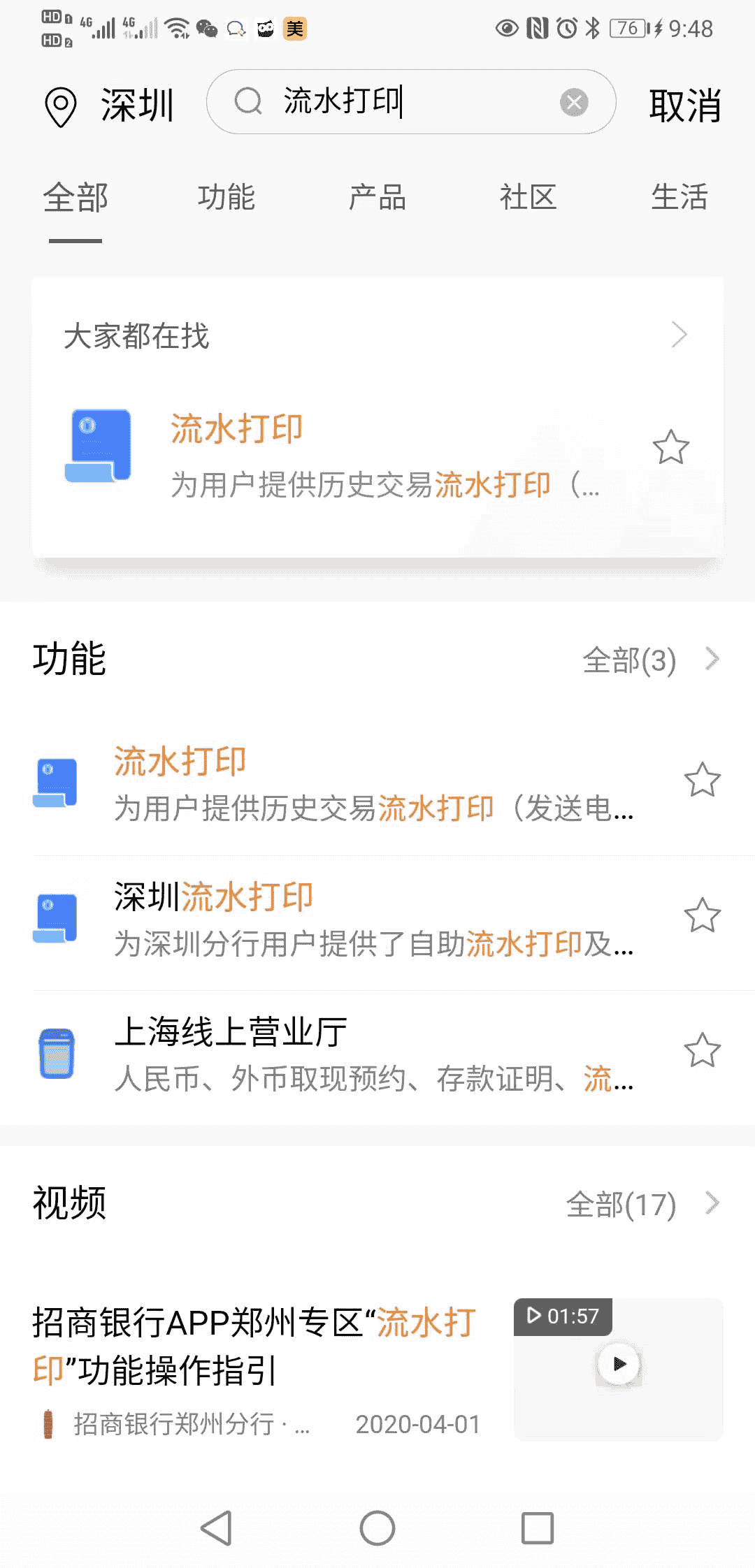Screen dimensions: 755x1568
Task: Clear the search text with the x icon
Action: 573,102
